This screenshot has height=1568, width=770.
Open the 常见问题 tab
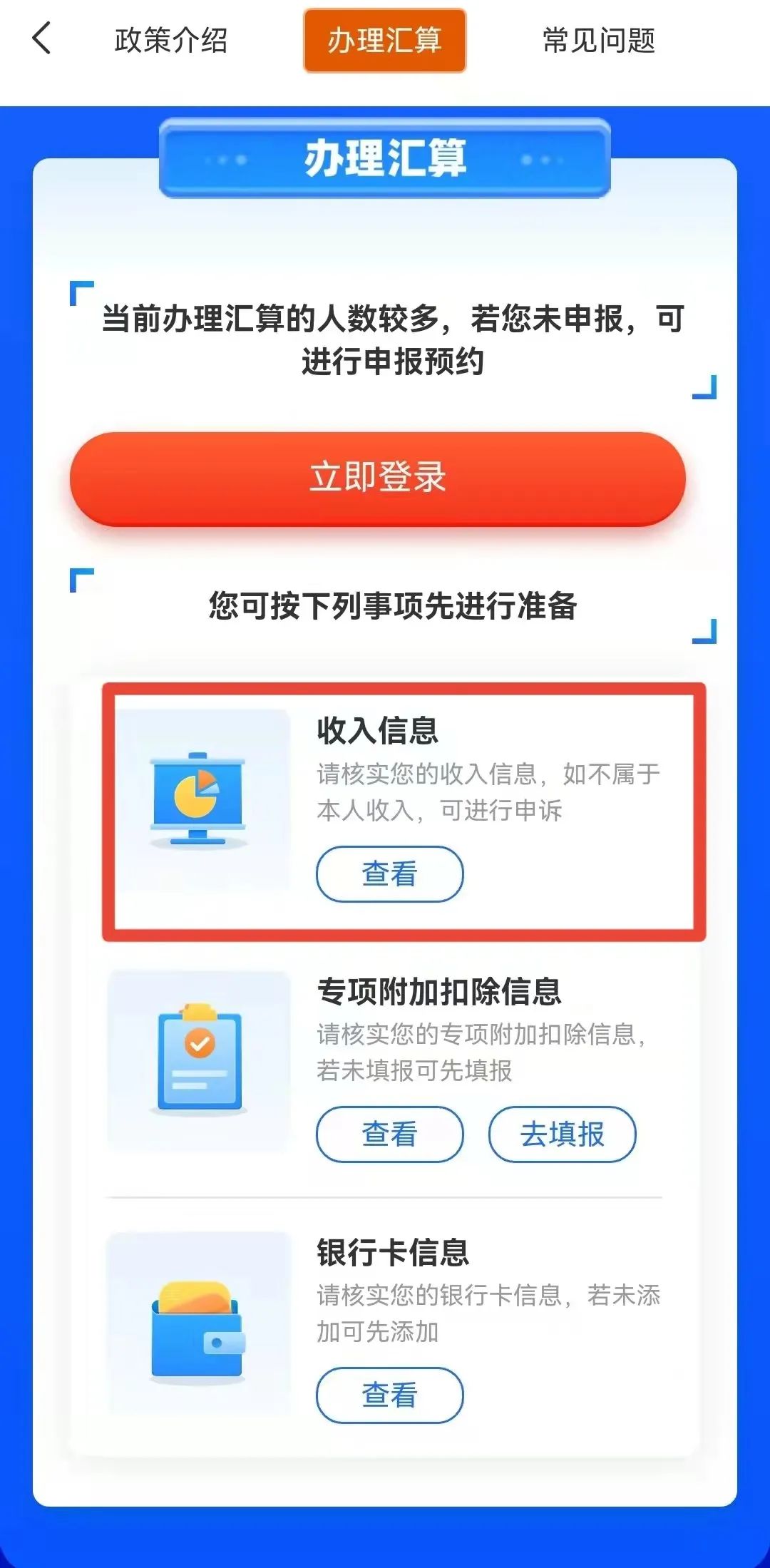pos(599,40)
